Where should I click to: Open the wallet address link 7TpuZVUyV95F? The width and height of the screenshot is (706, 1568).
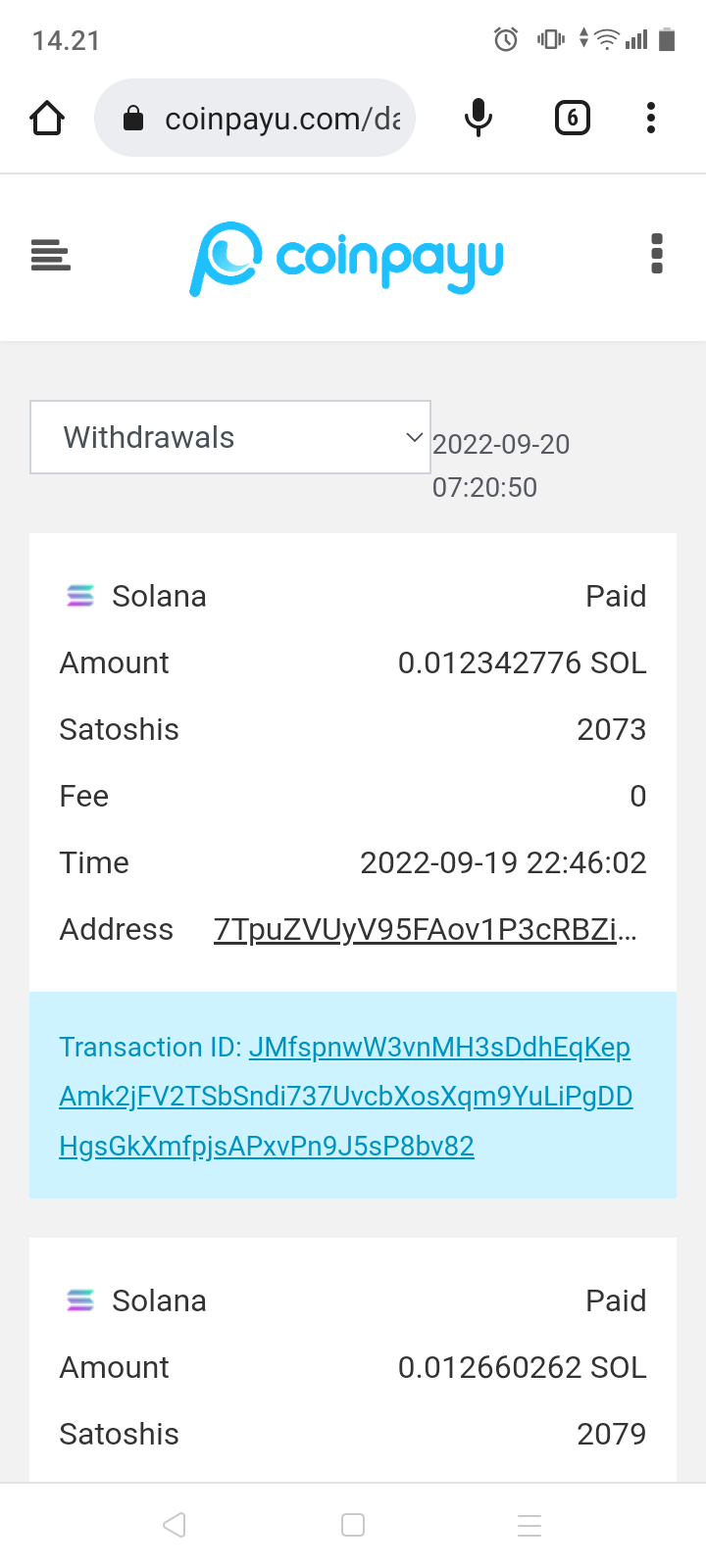426,929
